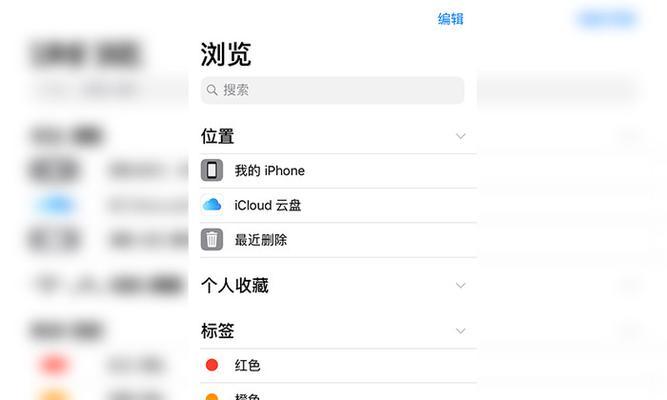Open 我的 iPhone location

click(268, 171)
